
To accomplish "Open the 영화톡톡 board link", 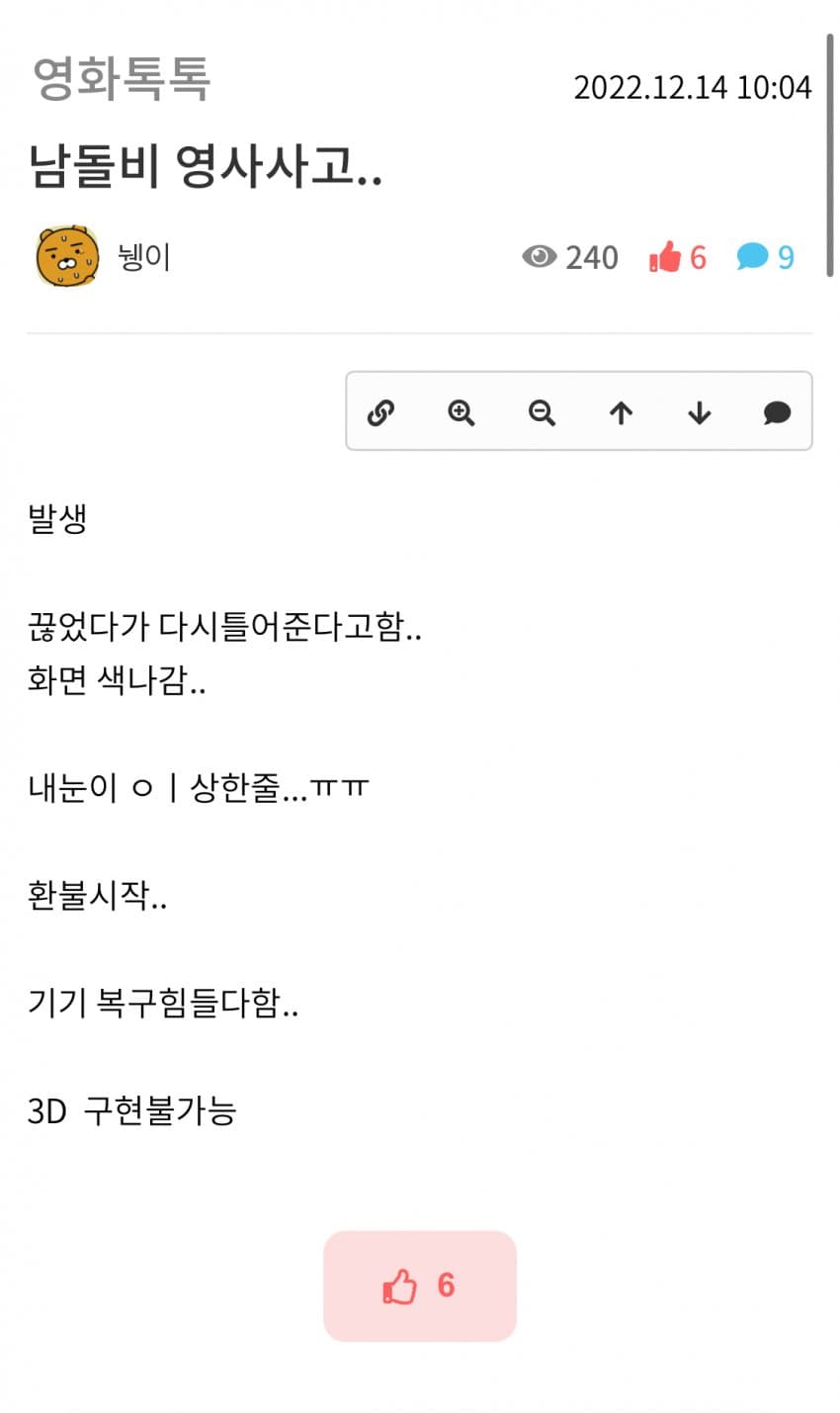I will click(x=122, y=79).
